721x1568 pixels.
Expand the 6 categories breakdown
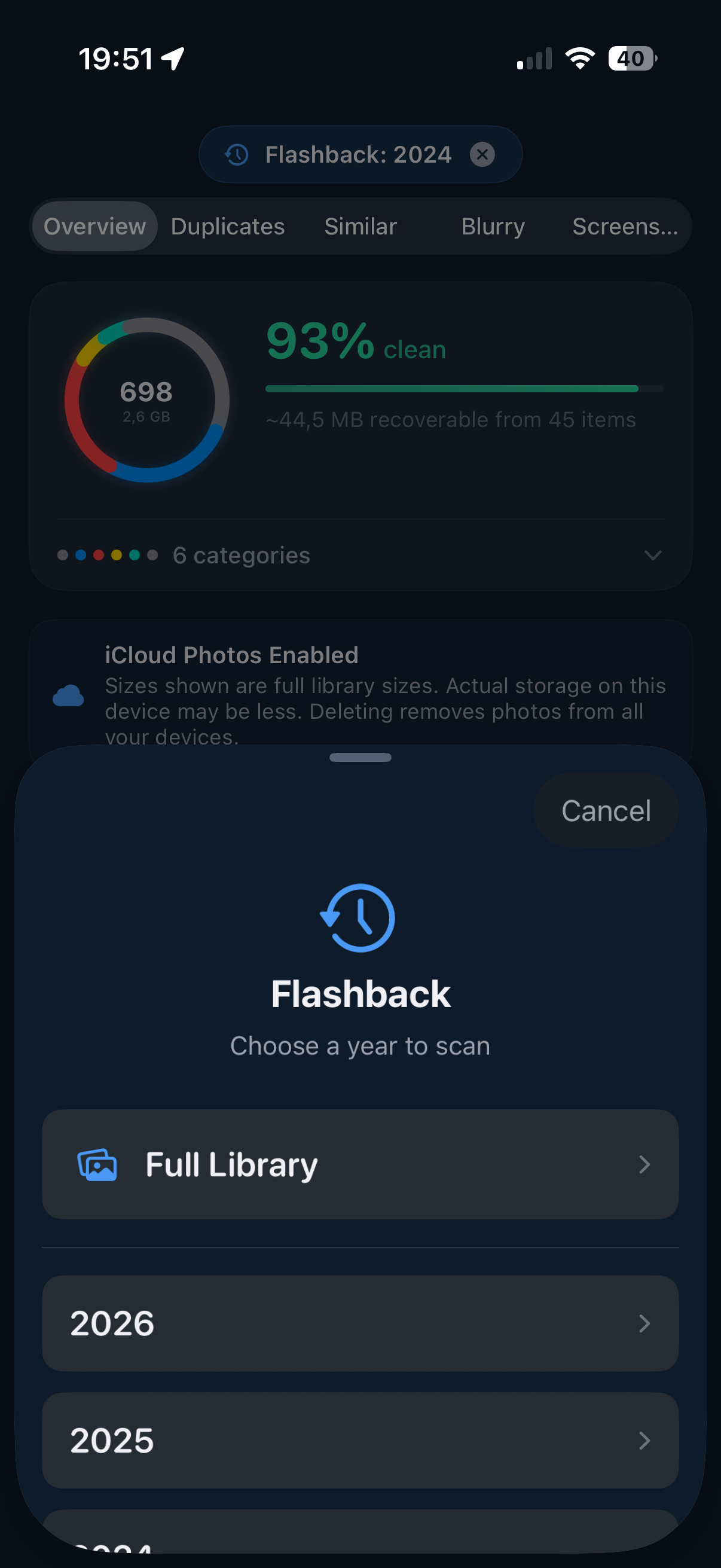[x=653, y=555]
